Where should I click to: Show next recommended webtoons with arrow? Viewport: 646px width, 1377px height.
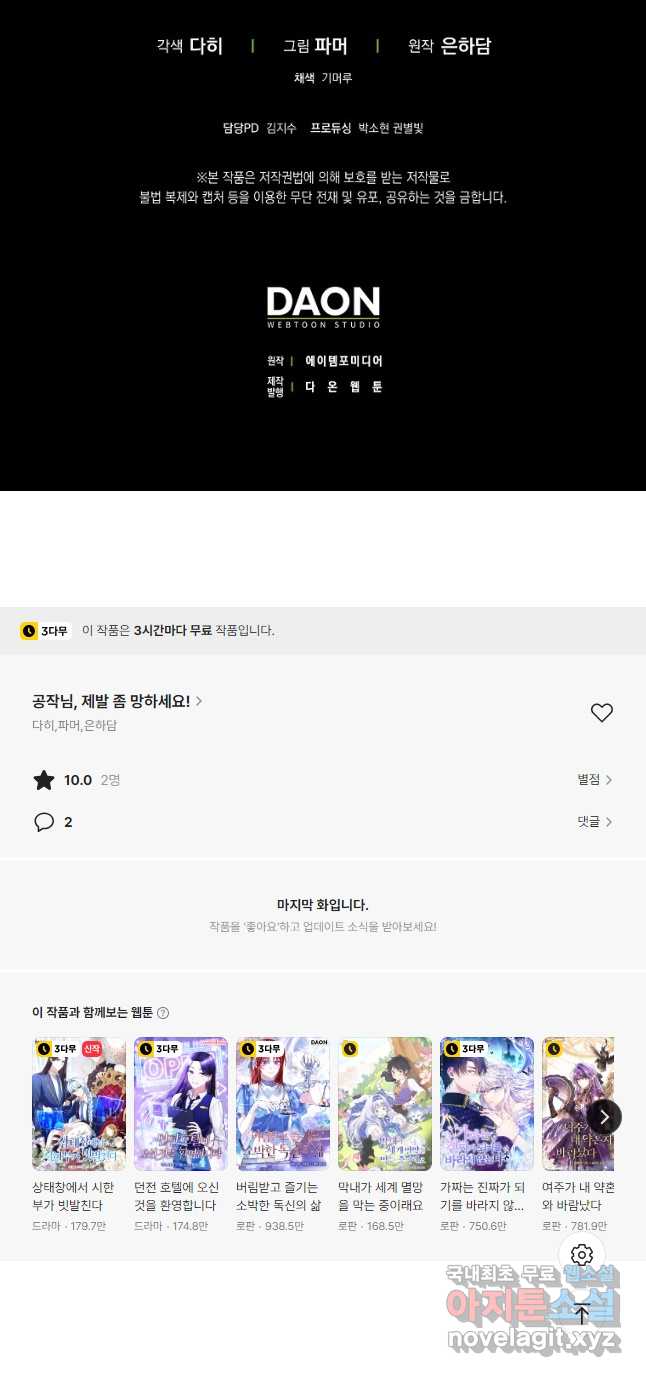(604, 1117)
